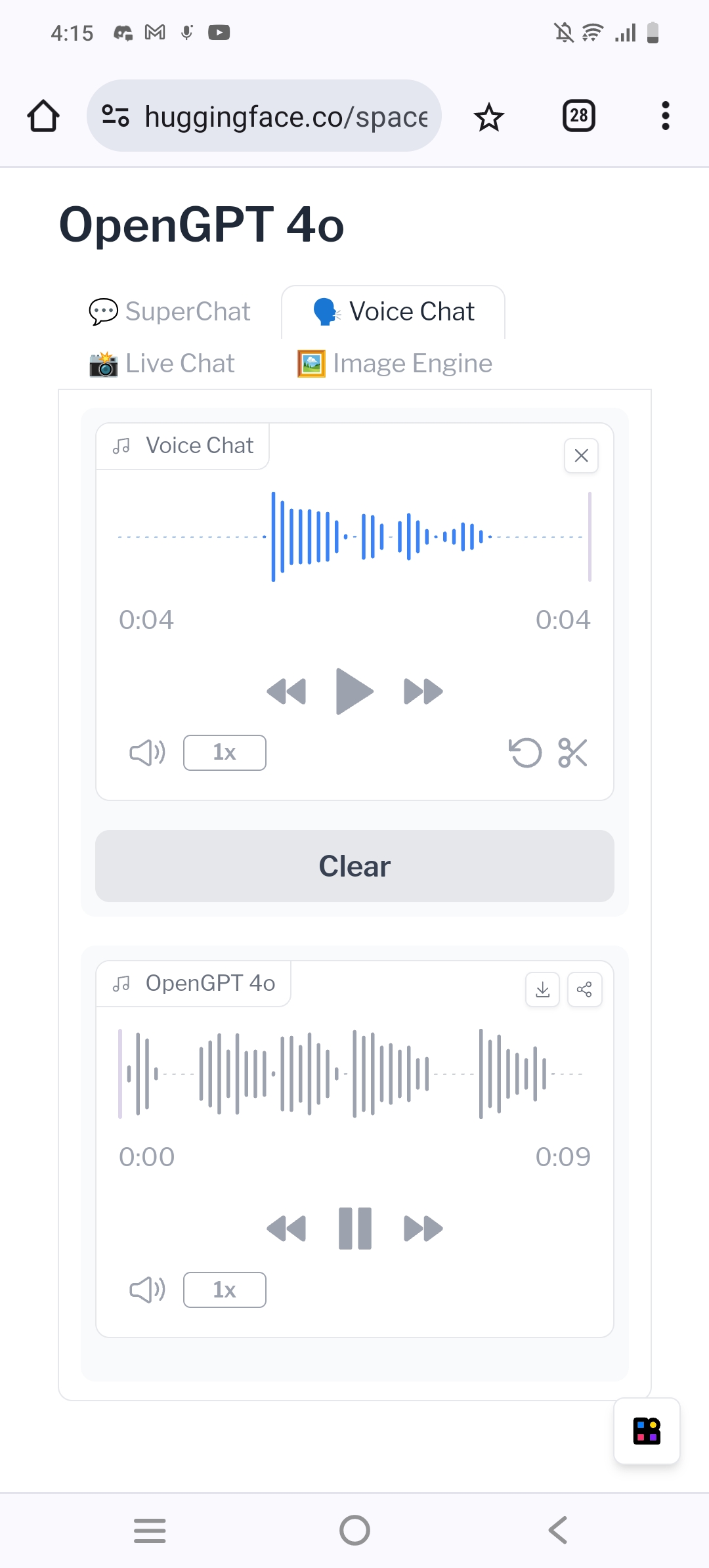Undo edits on Voice Chat recording
Image resolution: width=709 pixels, height=1568 pixels.
click(525, 752)
